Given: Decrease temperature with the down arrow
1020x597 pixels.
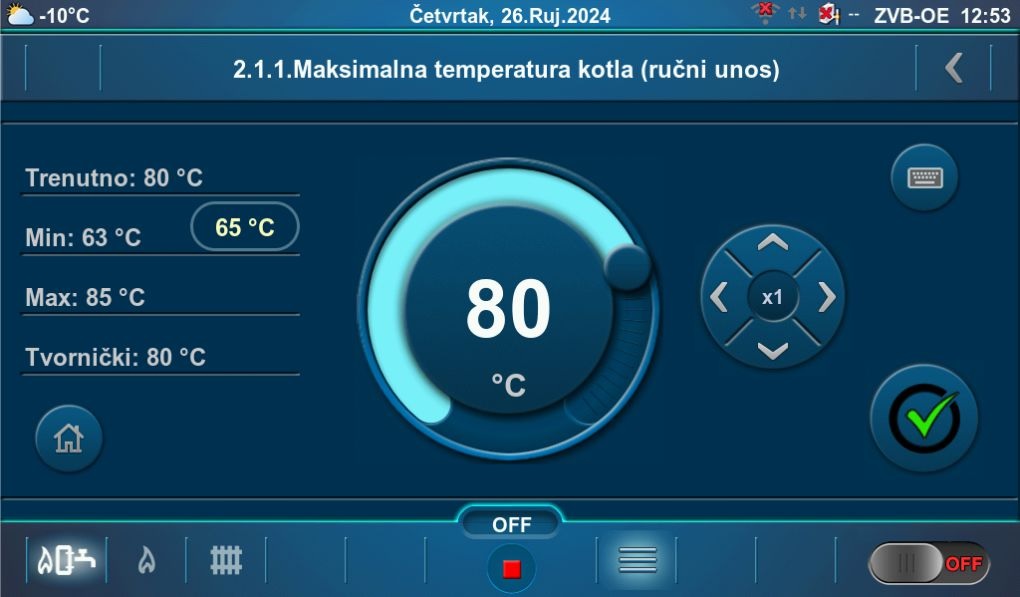Looking at the screenshot, I should (x=772, y=350).
